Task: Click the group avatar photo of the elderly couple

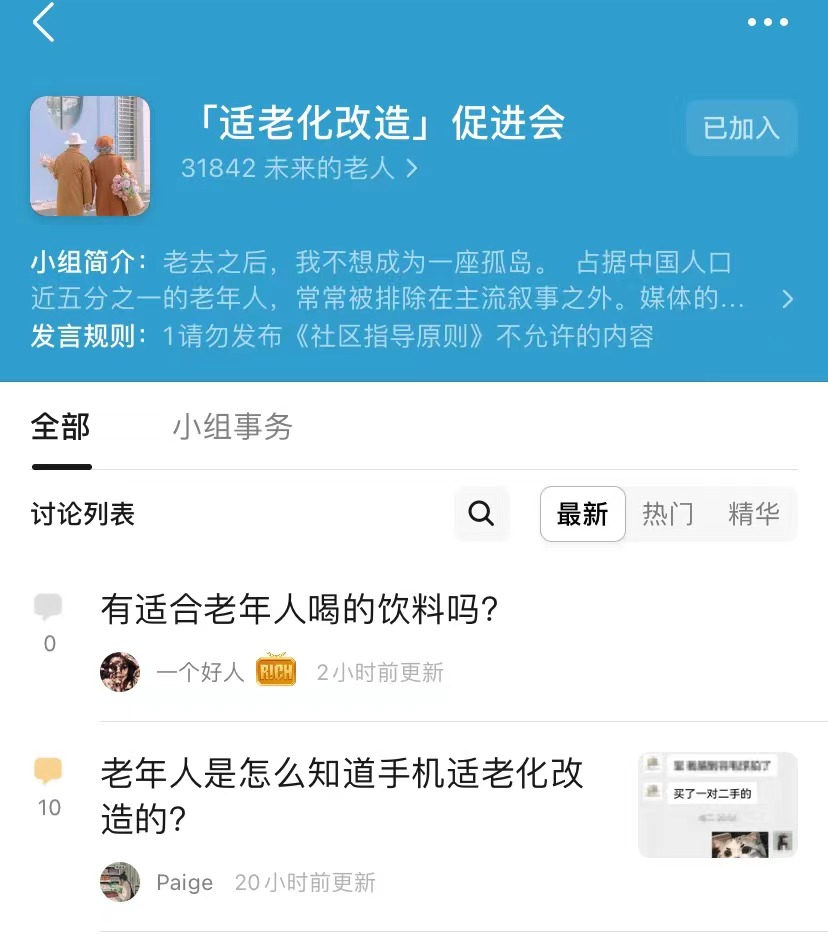Action: [90, 157]
